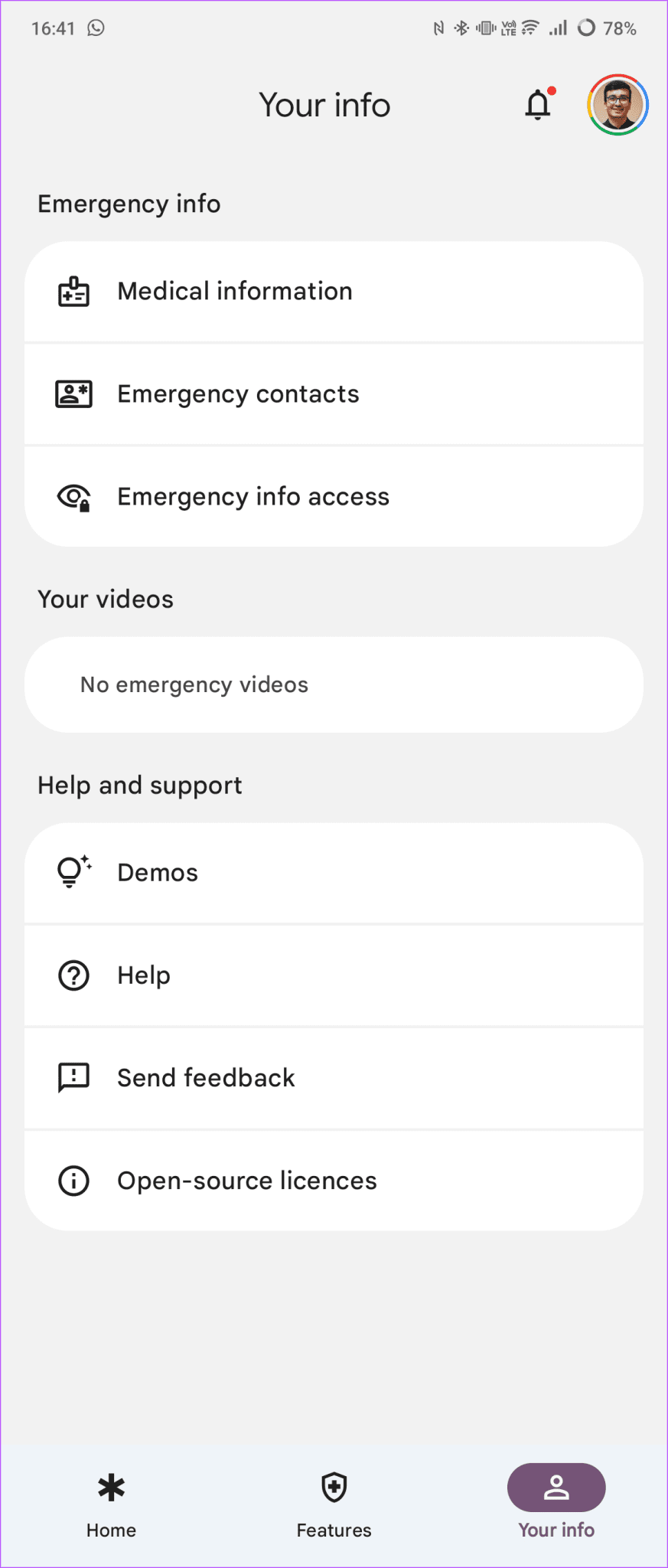This screenshot has height=1568, width=668.
Task: Open Emergency contacts
Action: point(334,394)
